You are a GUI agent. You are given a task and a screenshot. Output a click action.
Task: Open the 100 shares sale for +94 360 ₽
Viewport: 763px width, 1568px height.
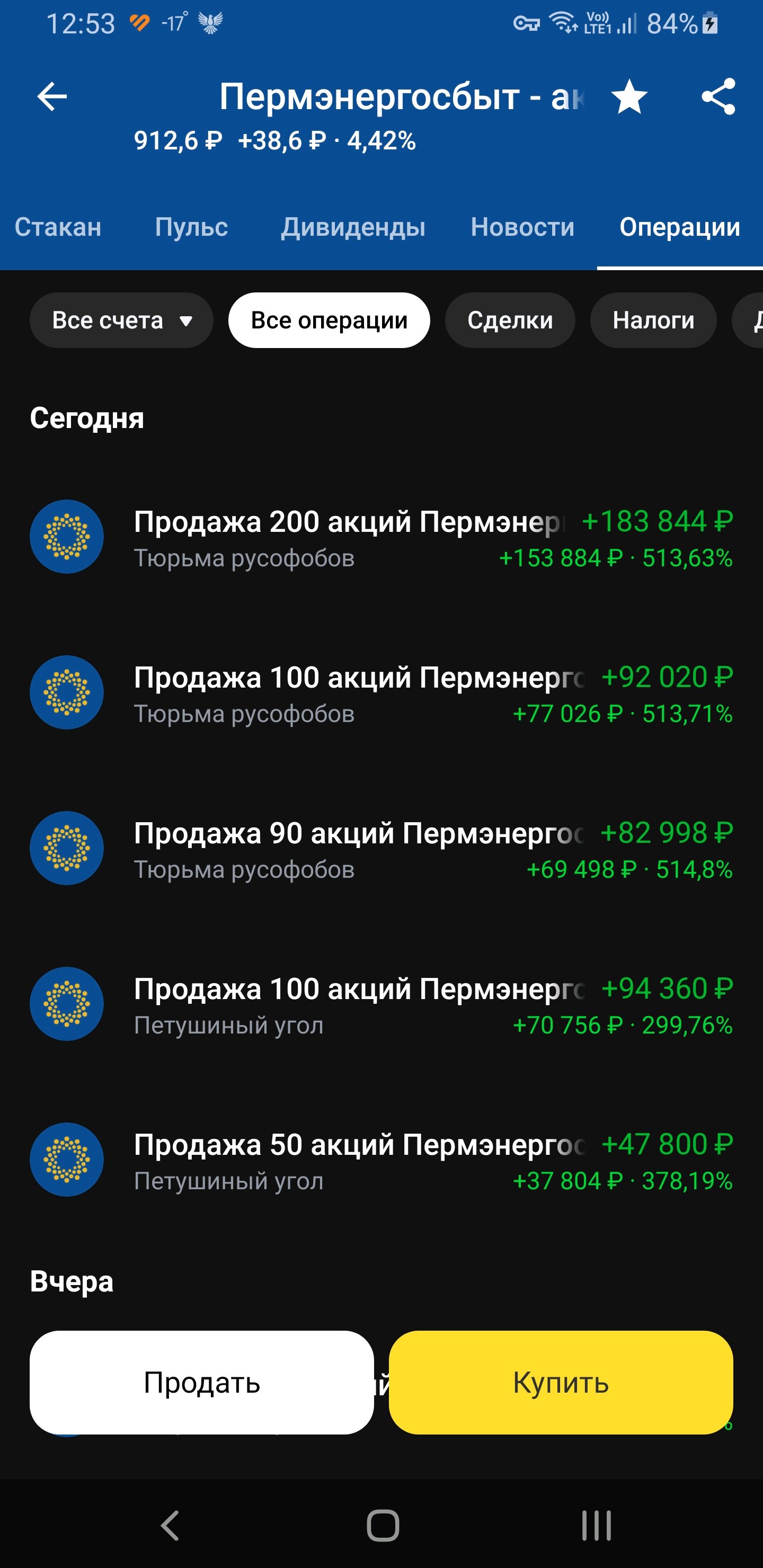pos(381,1005)
